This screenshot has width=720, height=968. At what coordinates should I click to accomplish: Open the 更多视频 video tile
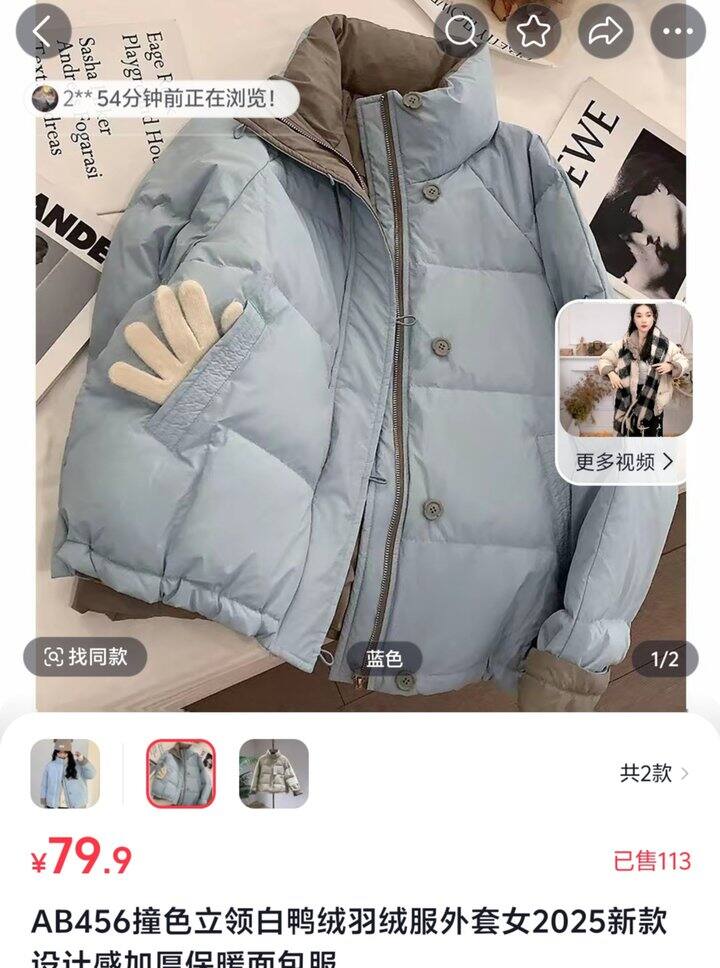pyautogui.click(x=625, y=392)
